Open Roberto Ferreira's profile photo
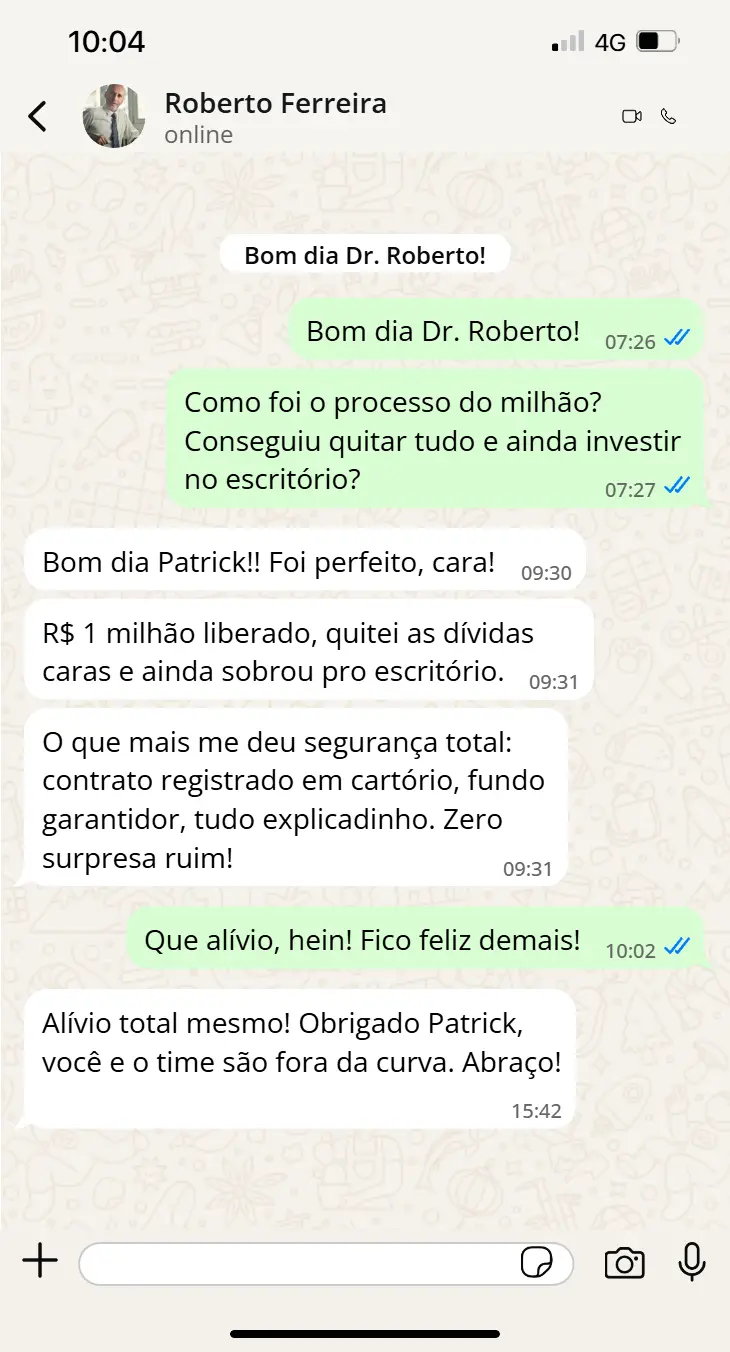The image size is (730, 1352). click(x=113, y=116)
